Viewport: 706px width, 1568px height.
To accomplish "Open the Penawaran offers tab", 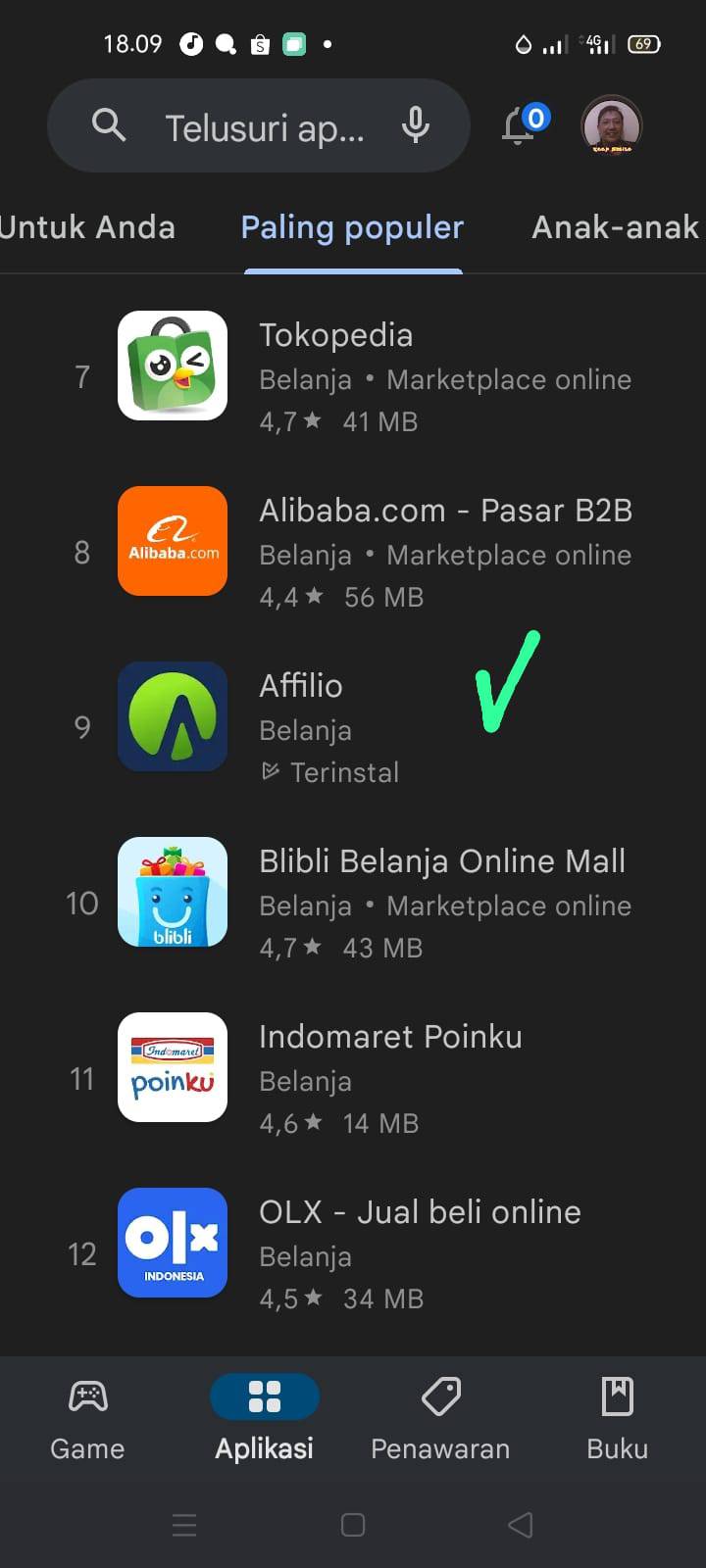I will pyautogui.click(x=441, y=1419).
